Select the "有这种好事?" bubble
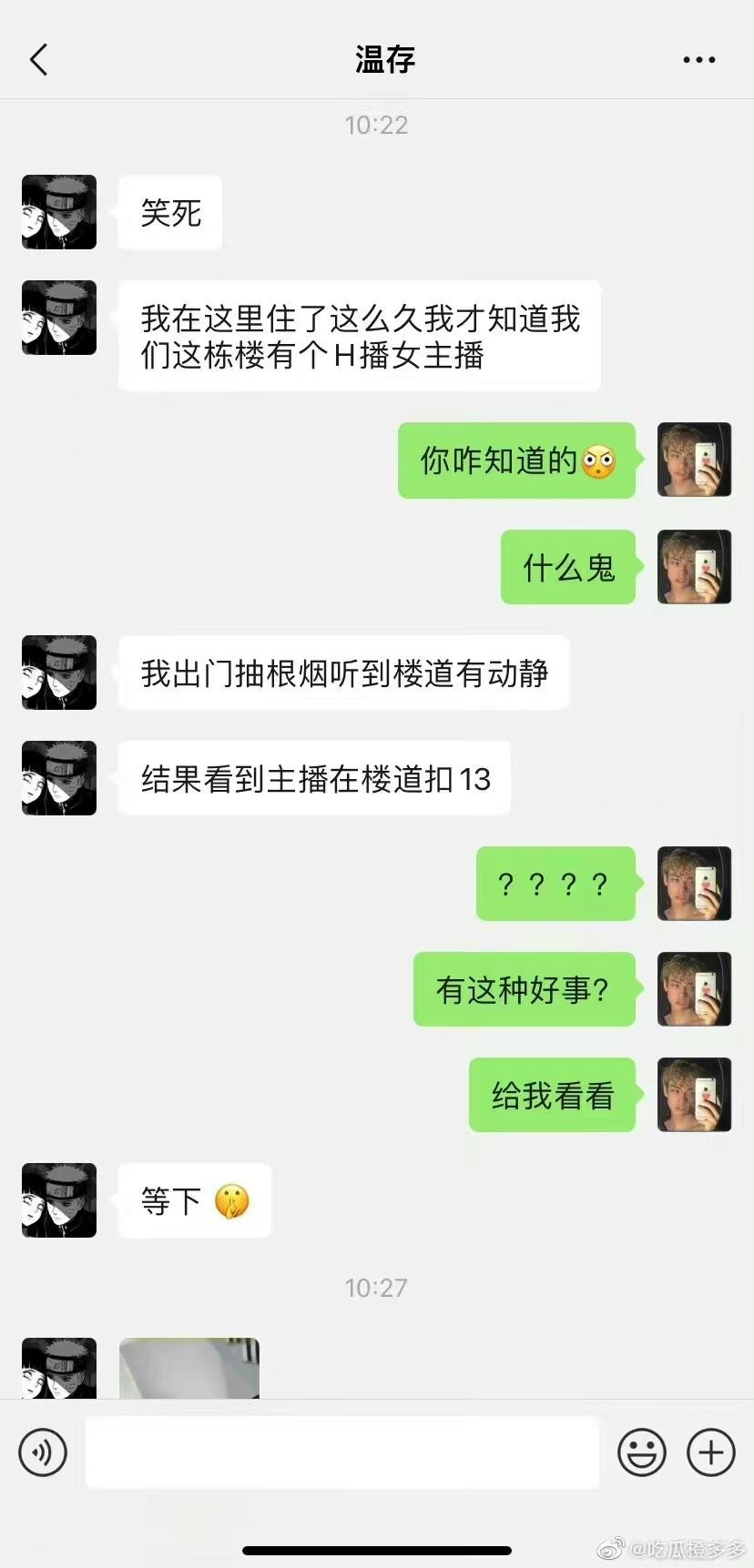 [525, 989]
